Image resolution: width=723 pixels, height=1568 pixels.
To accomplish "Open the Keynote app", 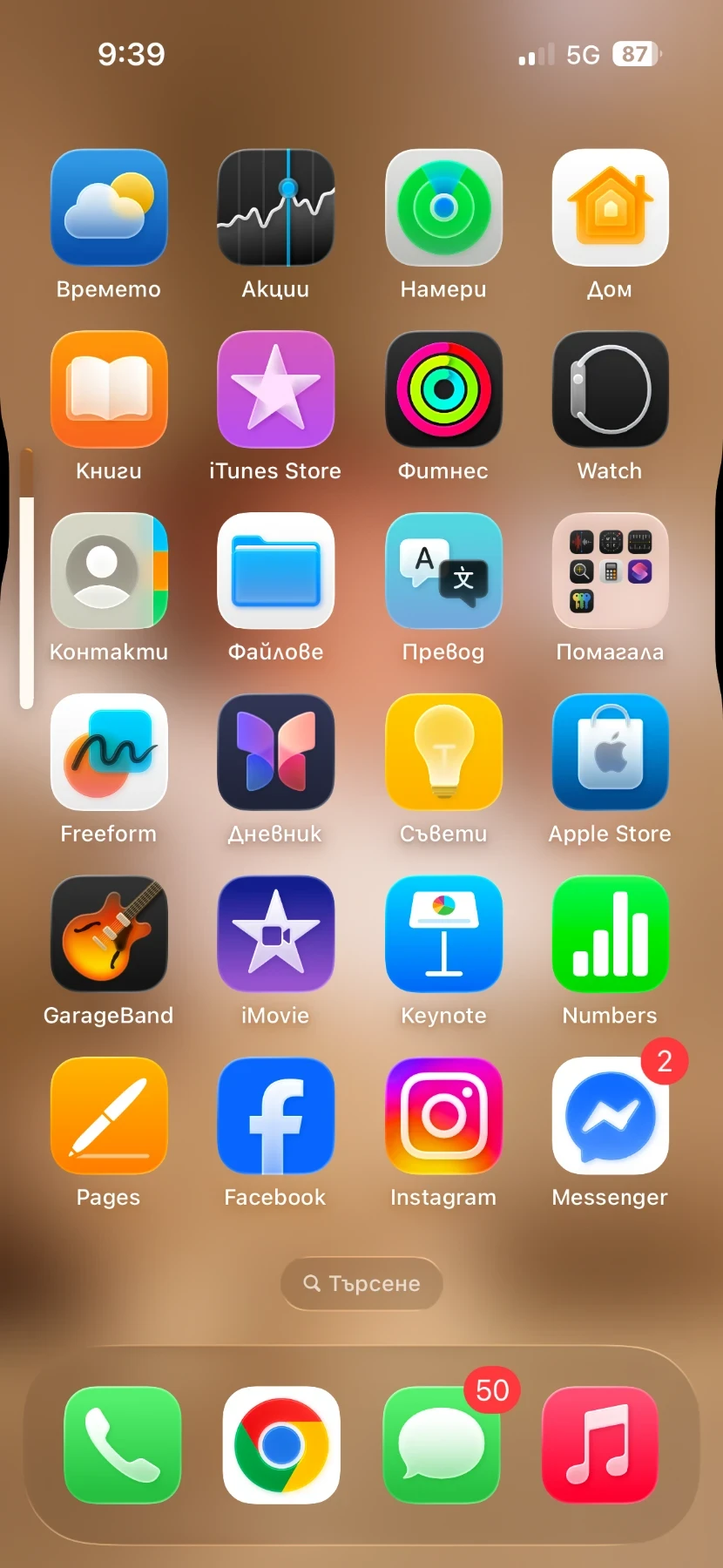I will point(443,934).
